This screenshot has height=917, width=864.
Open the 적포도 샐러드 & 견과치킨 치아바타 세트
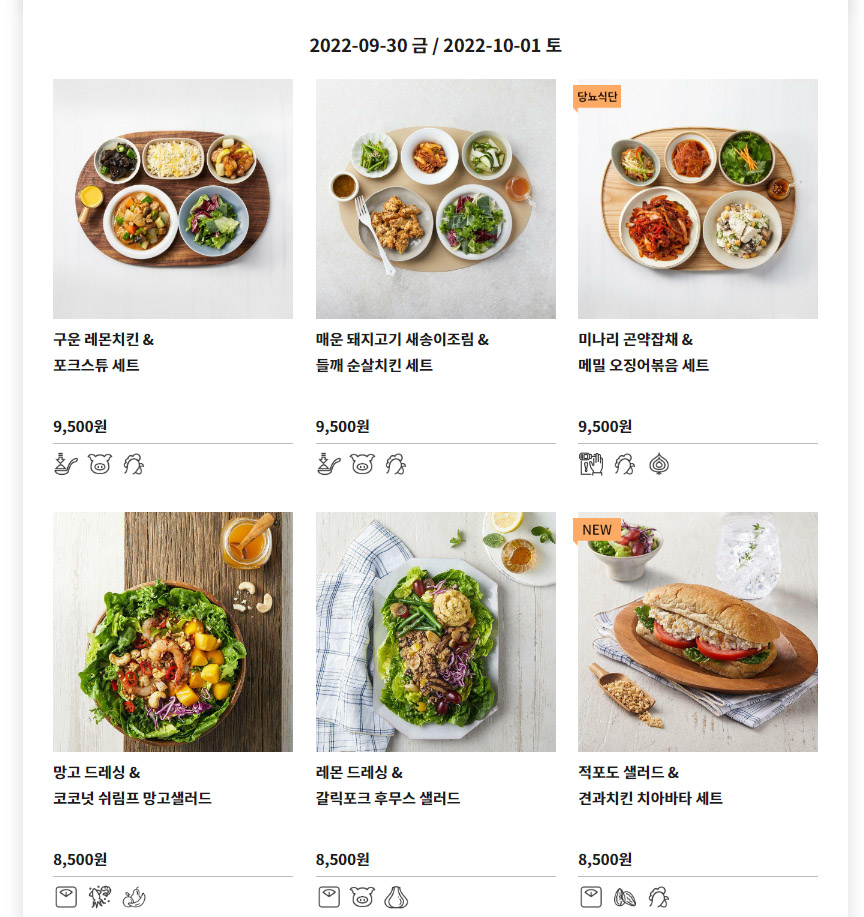[x=697, y=632]
